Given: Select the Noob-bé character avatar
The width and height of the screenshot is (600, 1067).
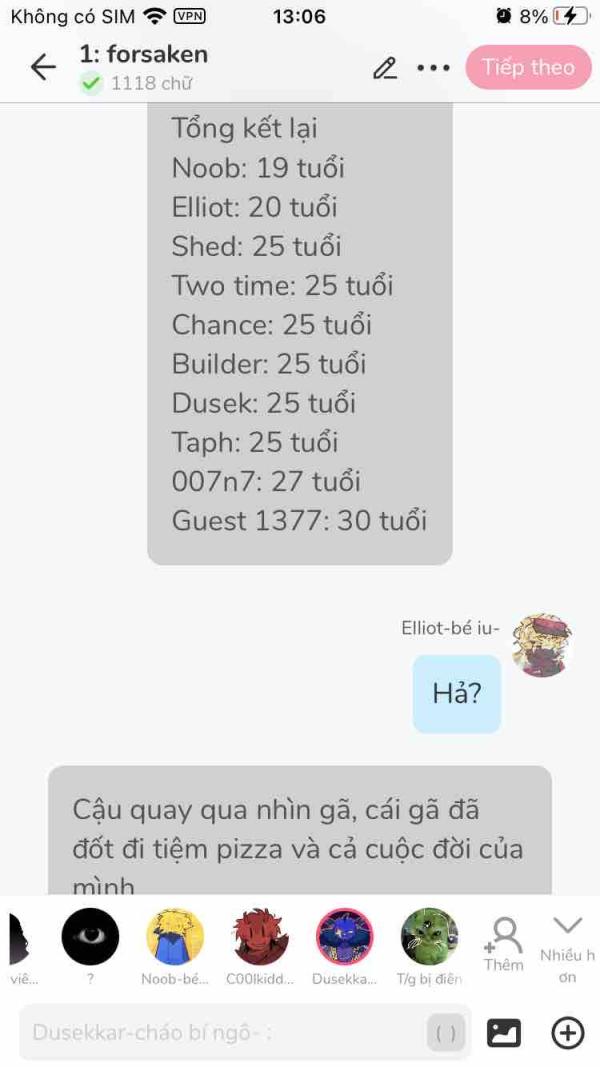Looking at the screenshot, I should tap(175, 937).
